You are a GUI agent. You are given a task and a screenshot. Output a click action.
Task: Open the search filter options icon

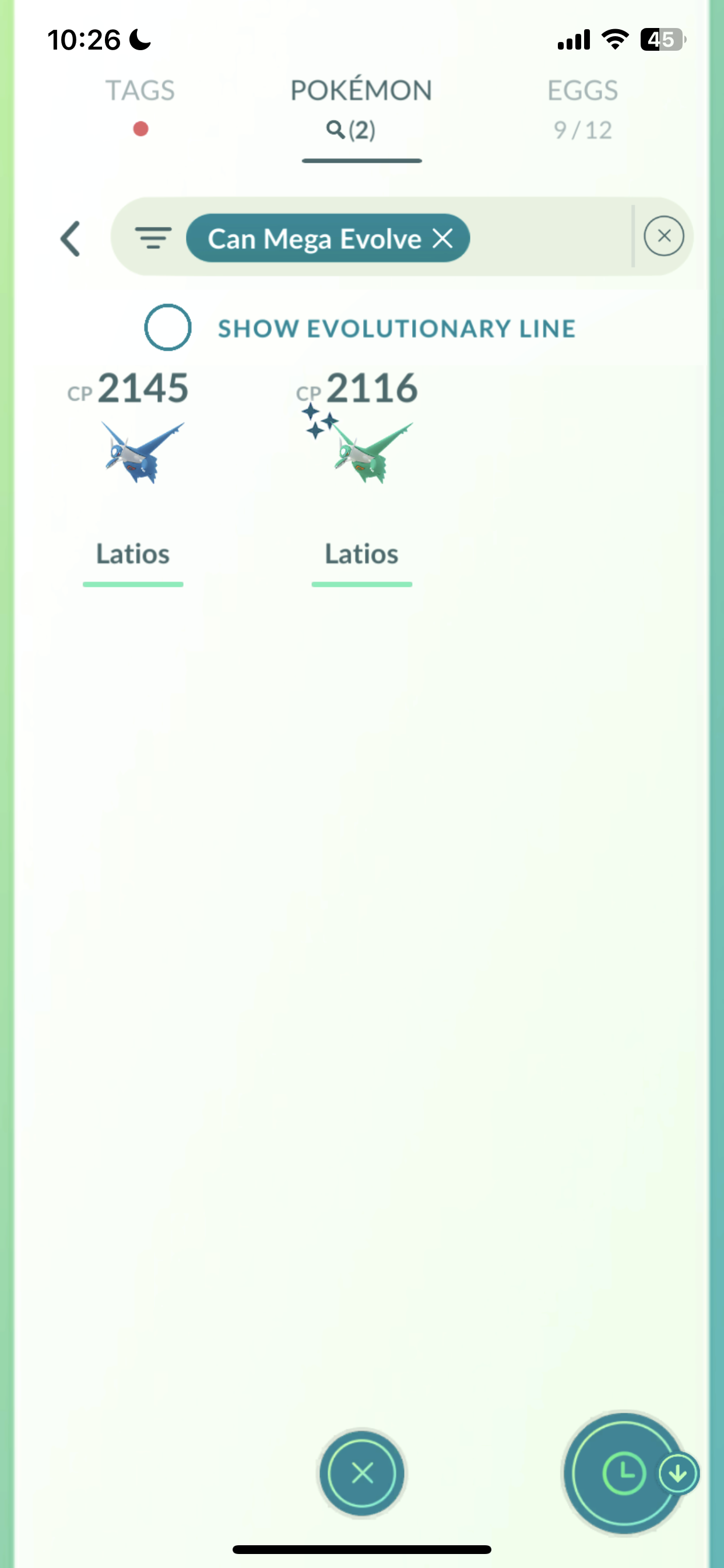click(153, 237)
